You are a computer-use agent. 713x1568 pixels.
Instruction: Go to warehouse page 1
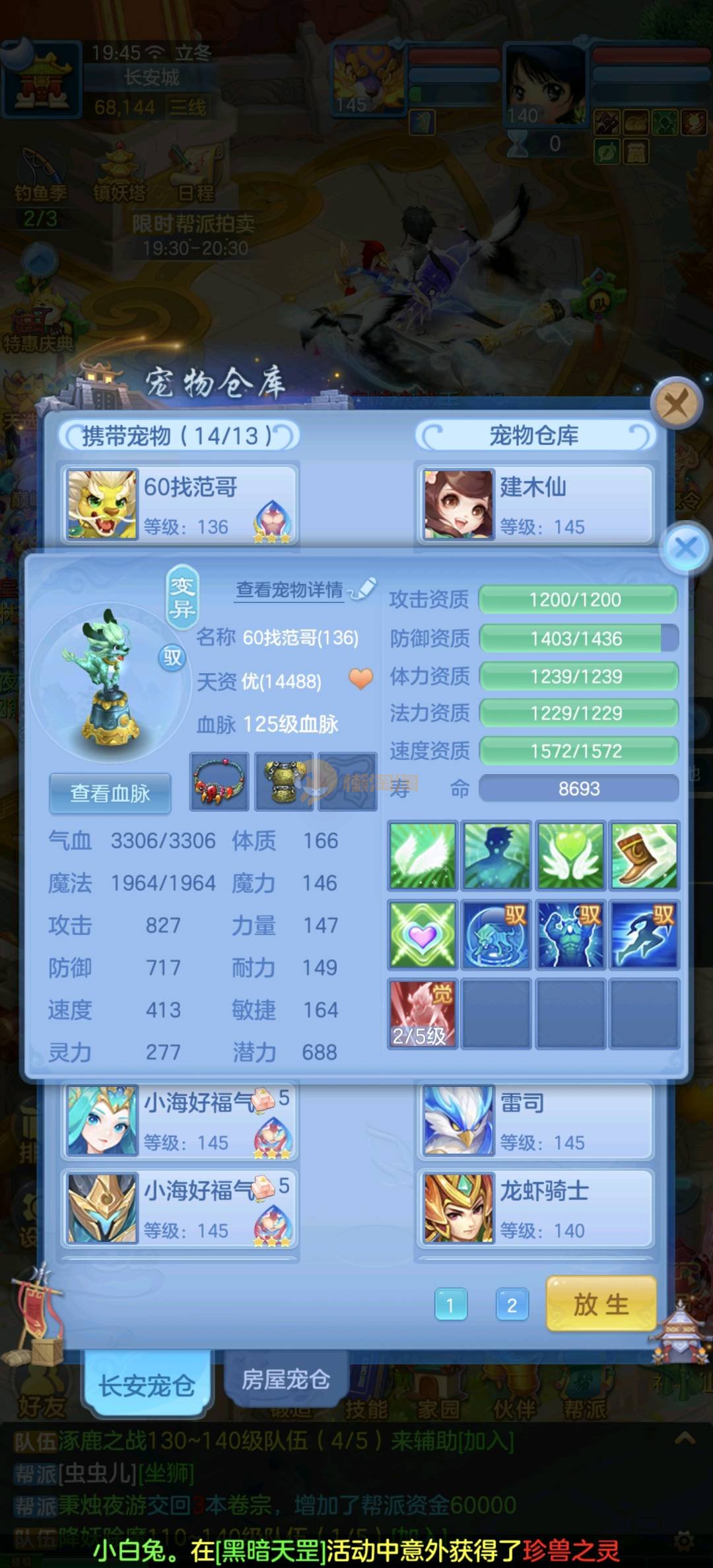[x=450, y=1305]
